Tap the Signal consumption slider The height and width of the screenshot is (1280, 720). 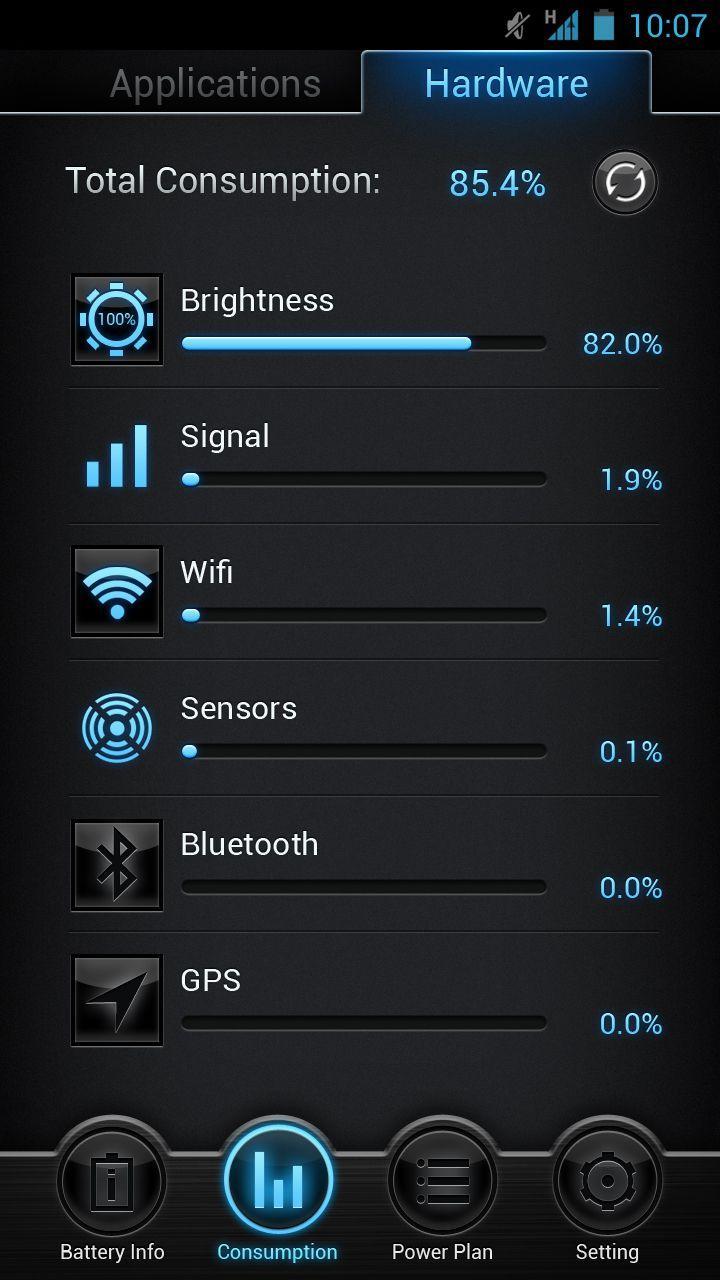tap(363, 478)
